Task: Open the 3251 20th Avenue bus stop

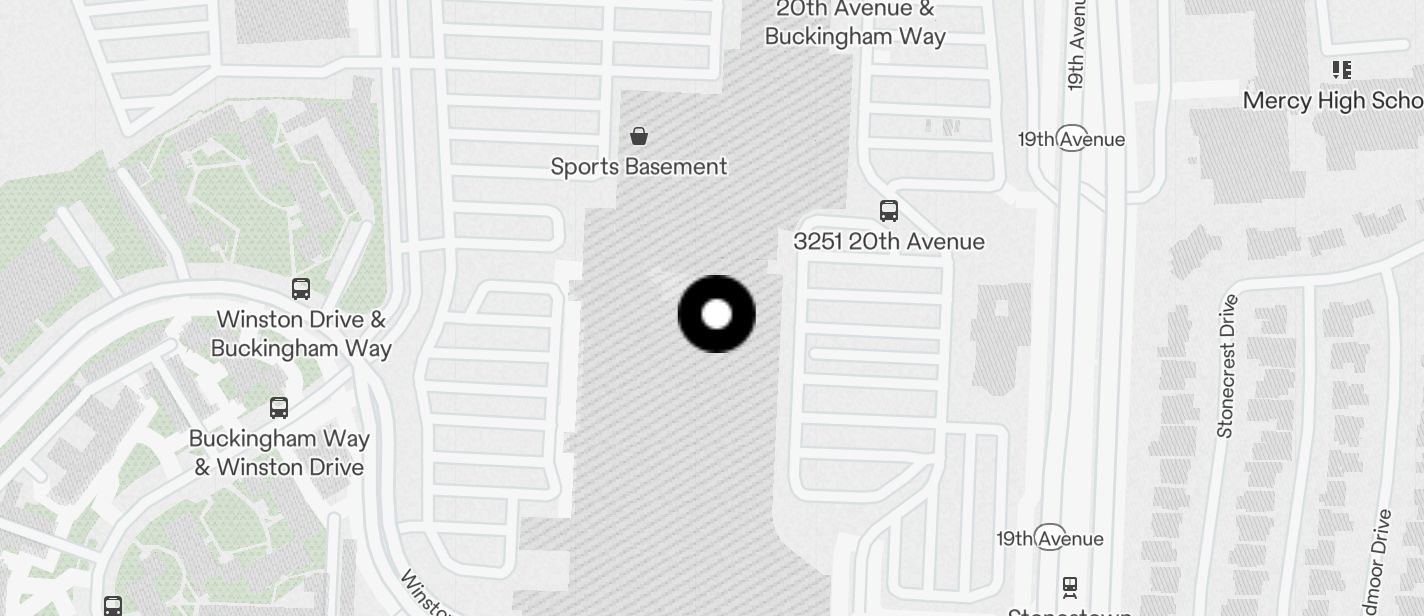Action: pyautogui.click(x=888, y=211)
